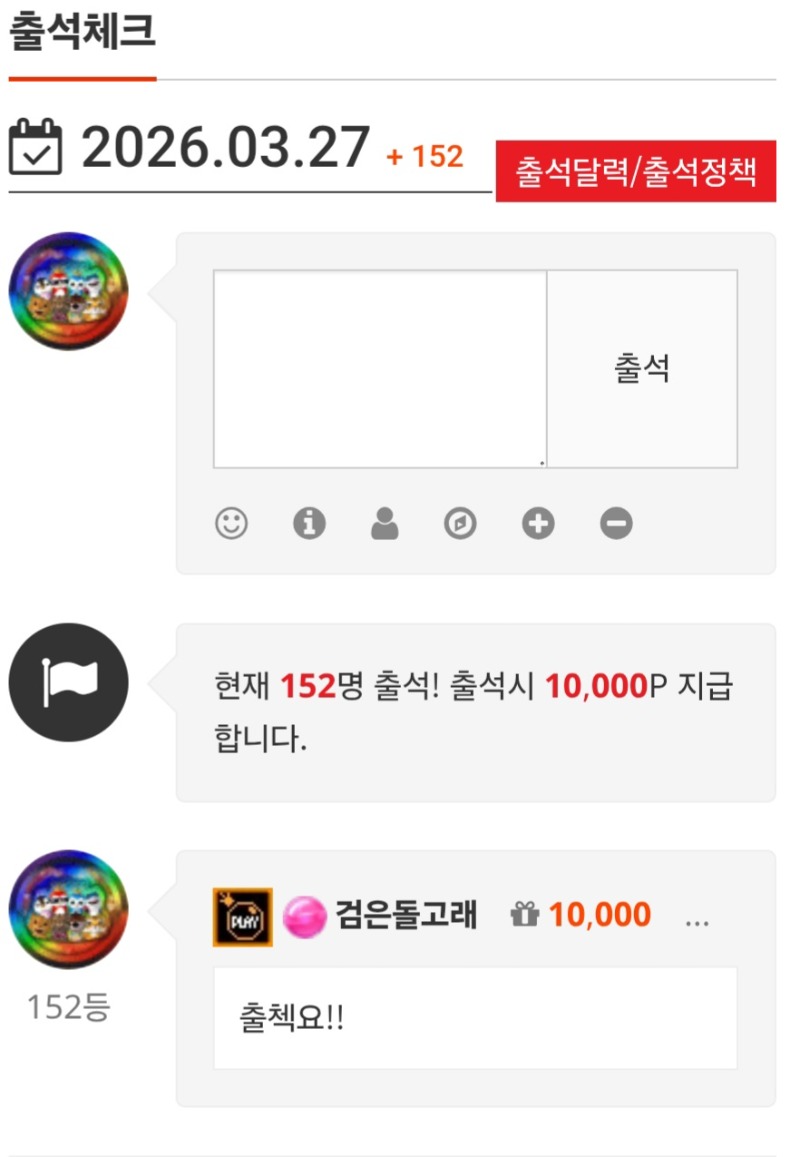This screenshot has height=1157, width=800.
Task: Enlarge text box with plus icon
Action: click(x=538, y=523)
